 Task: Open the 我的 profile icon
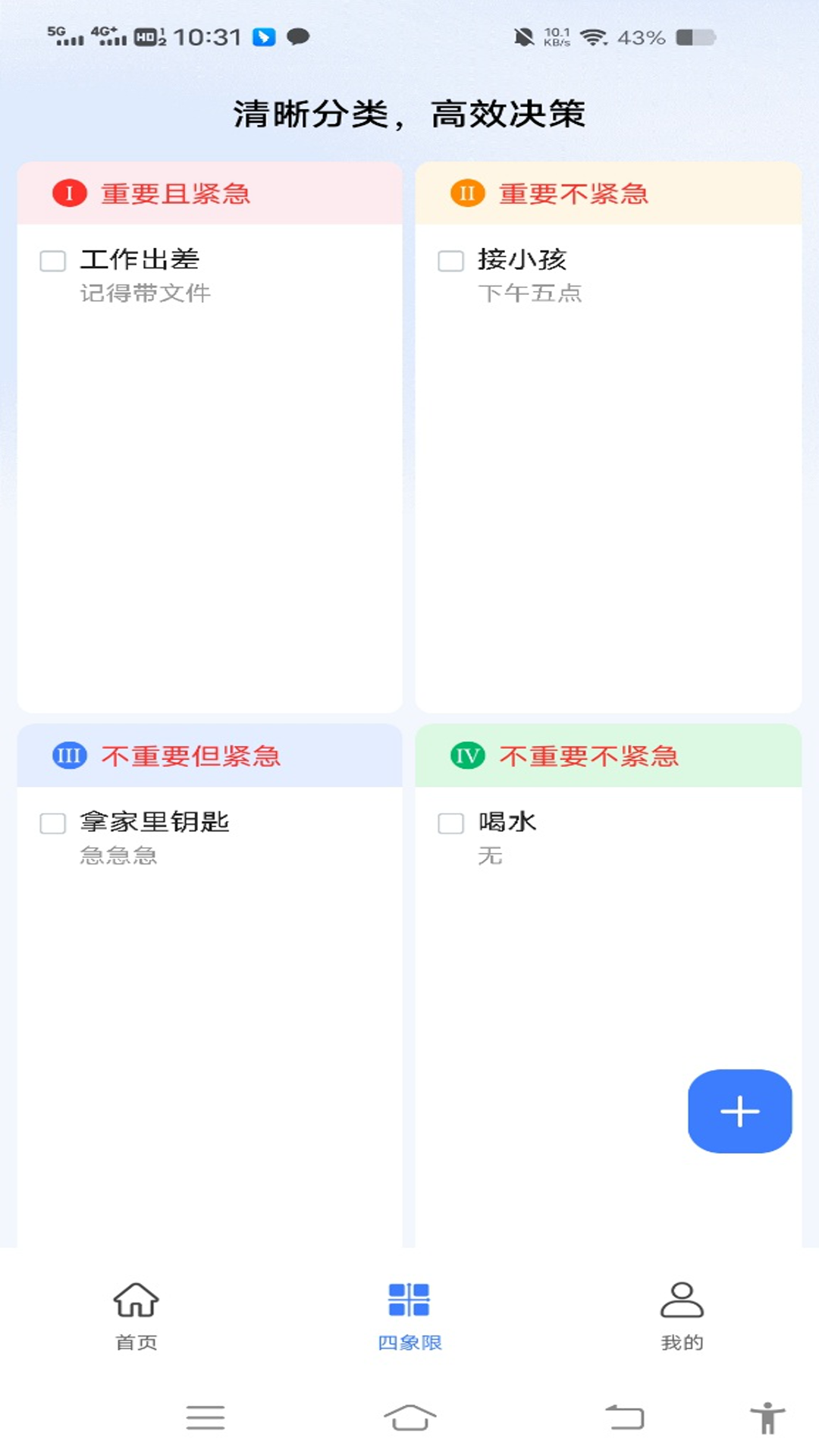tap(682, 1298)
